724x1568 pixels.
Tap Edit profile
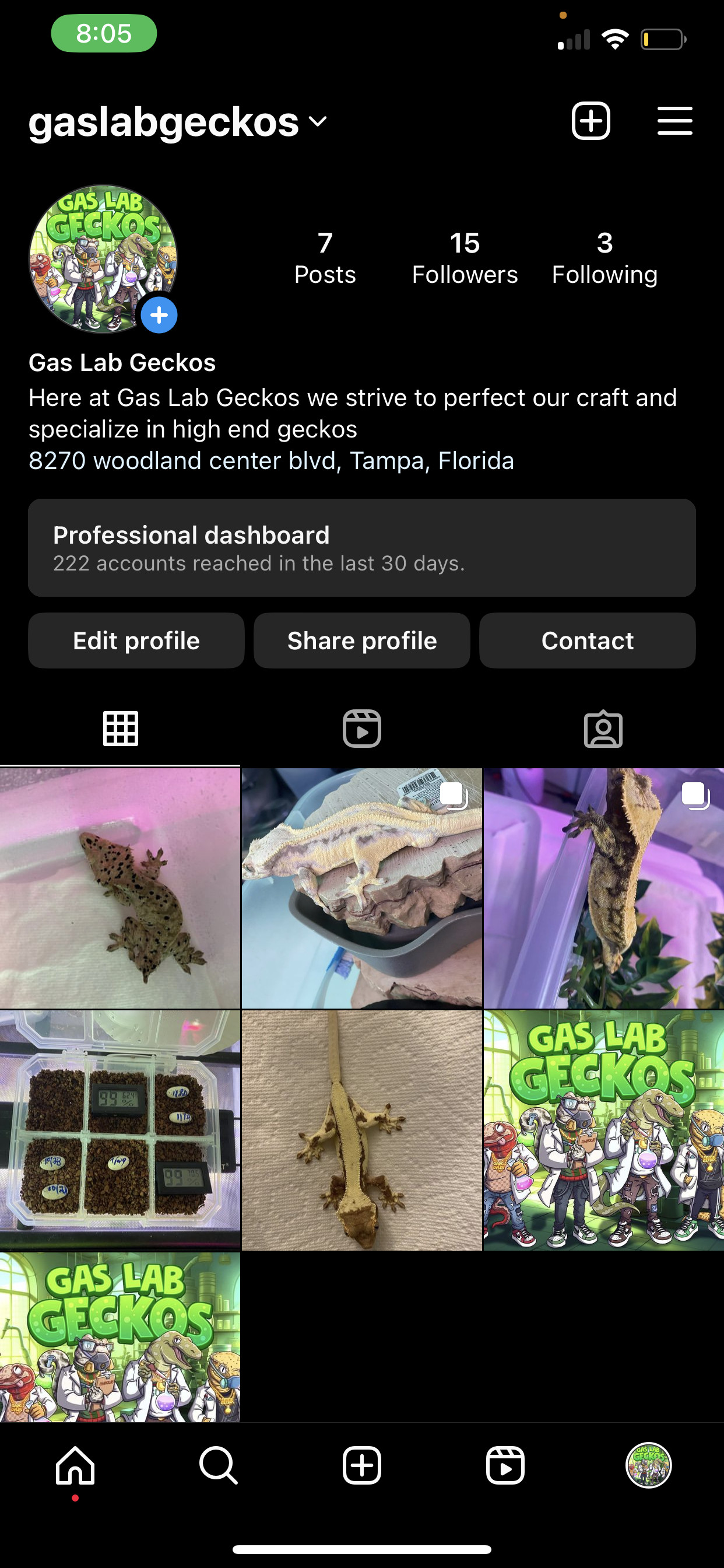(x=136, y=640)
